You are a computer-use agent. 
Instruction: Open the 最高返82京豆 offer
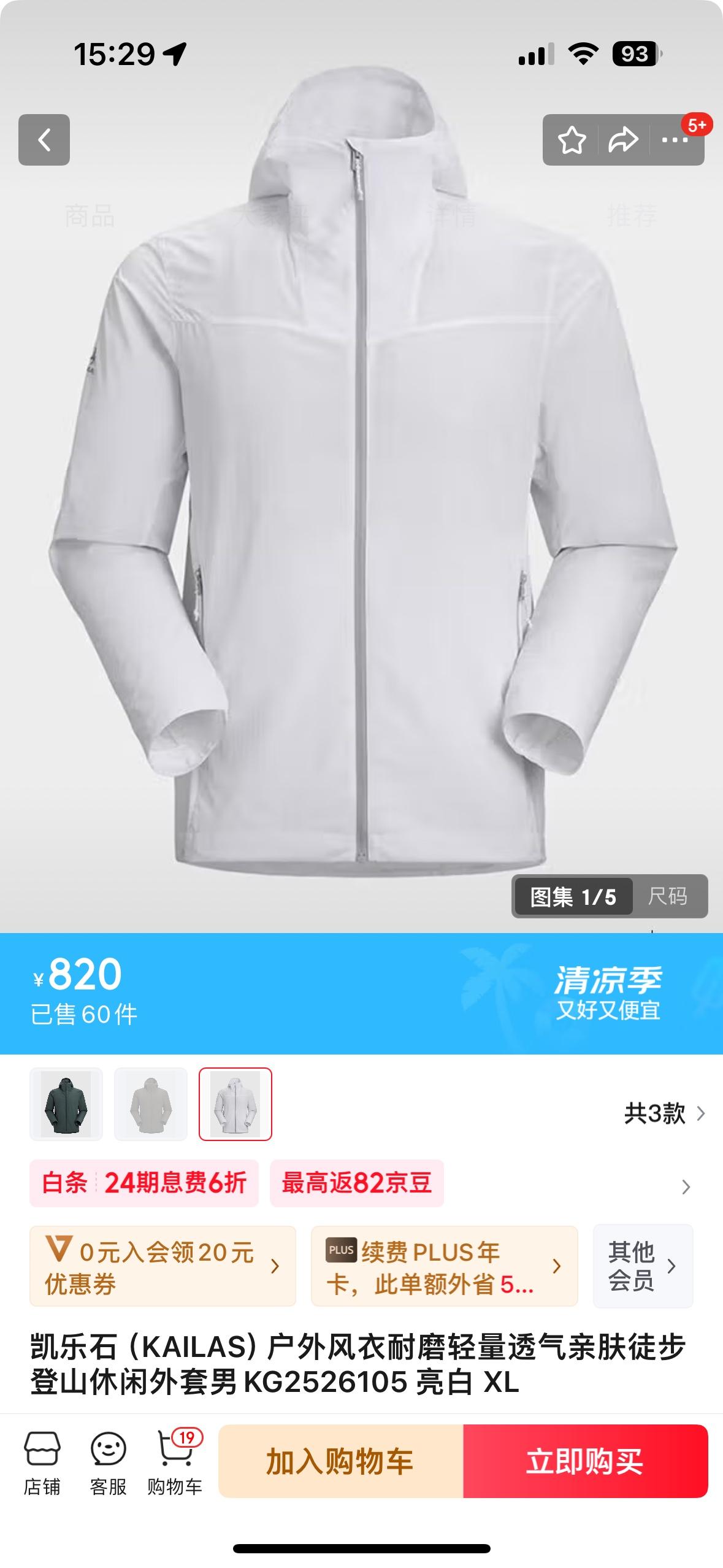357,1183
